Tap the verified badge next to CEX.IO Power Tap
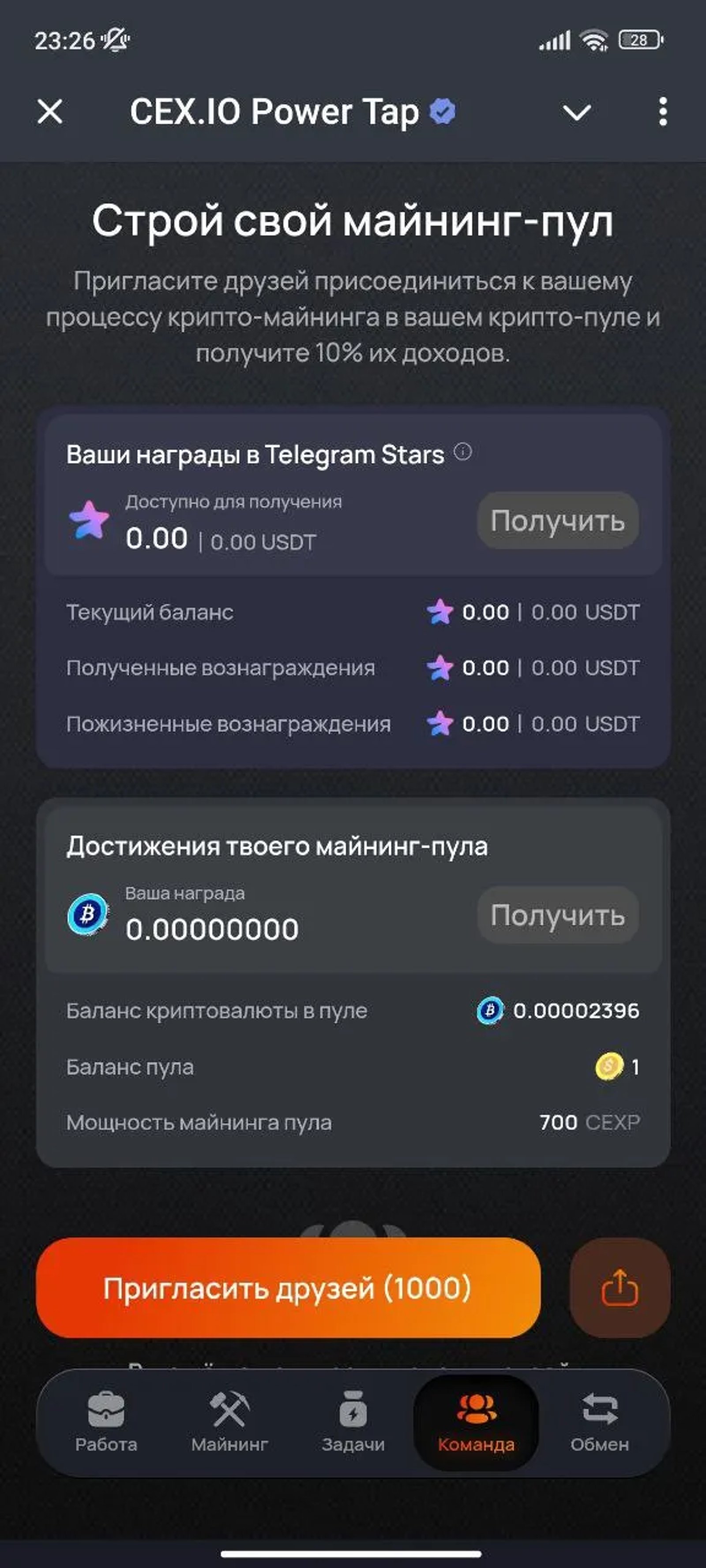 click(x=442, y=111)
